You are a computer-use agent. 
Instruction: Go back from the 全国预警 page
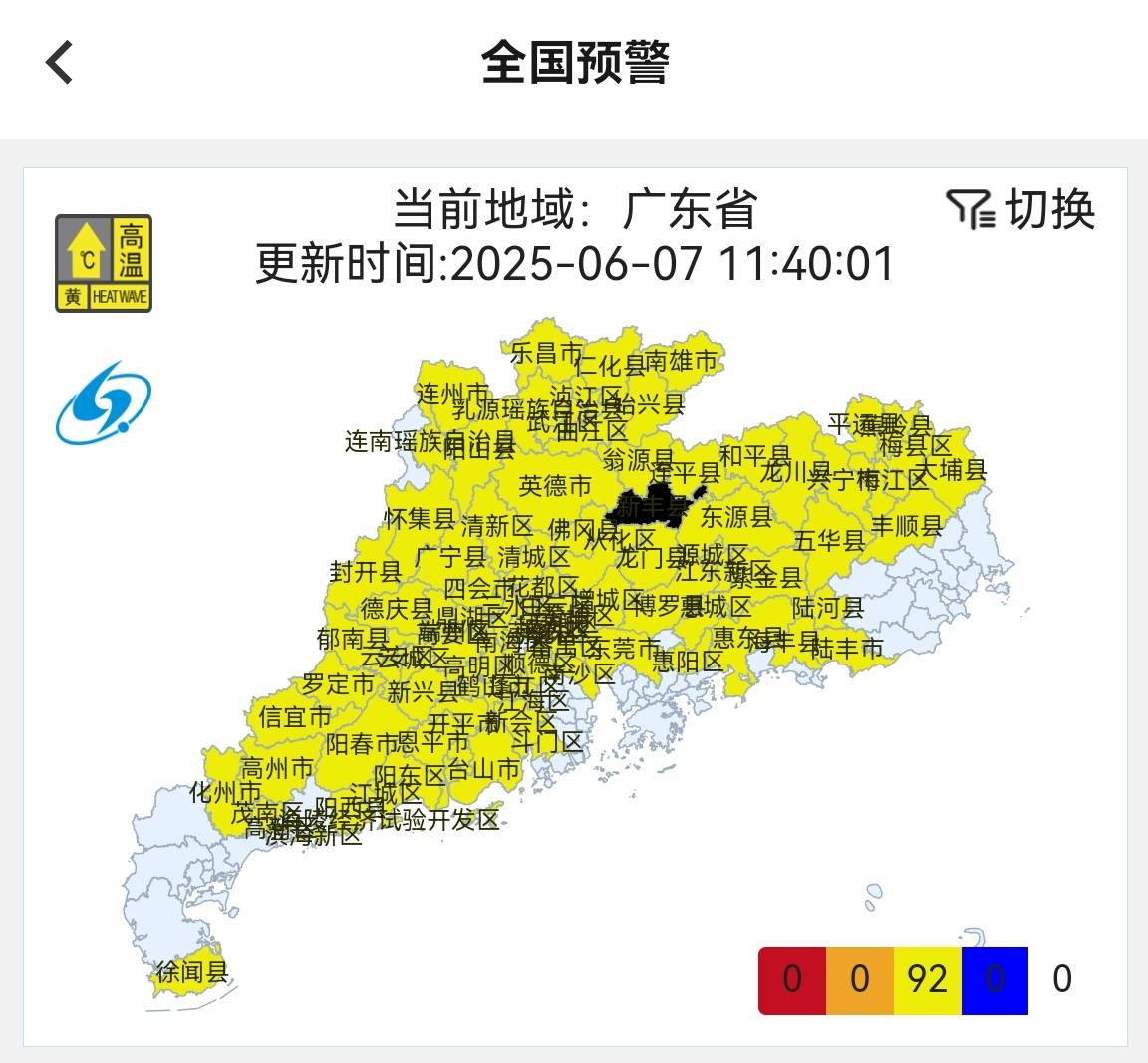tap(60, 62)
